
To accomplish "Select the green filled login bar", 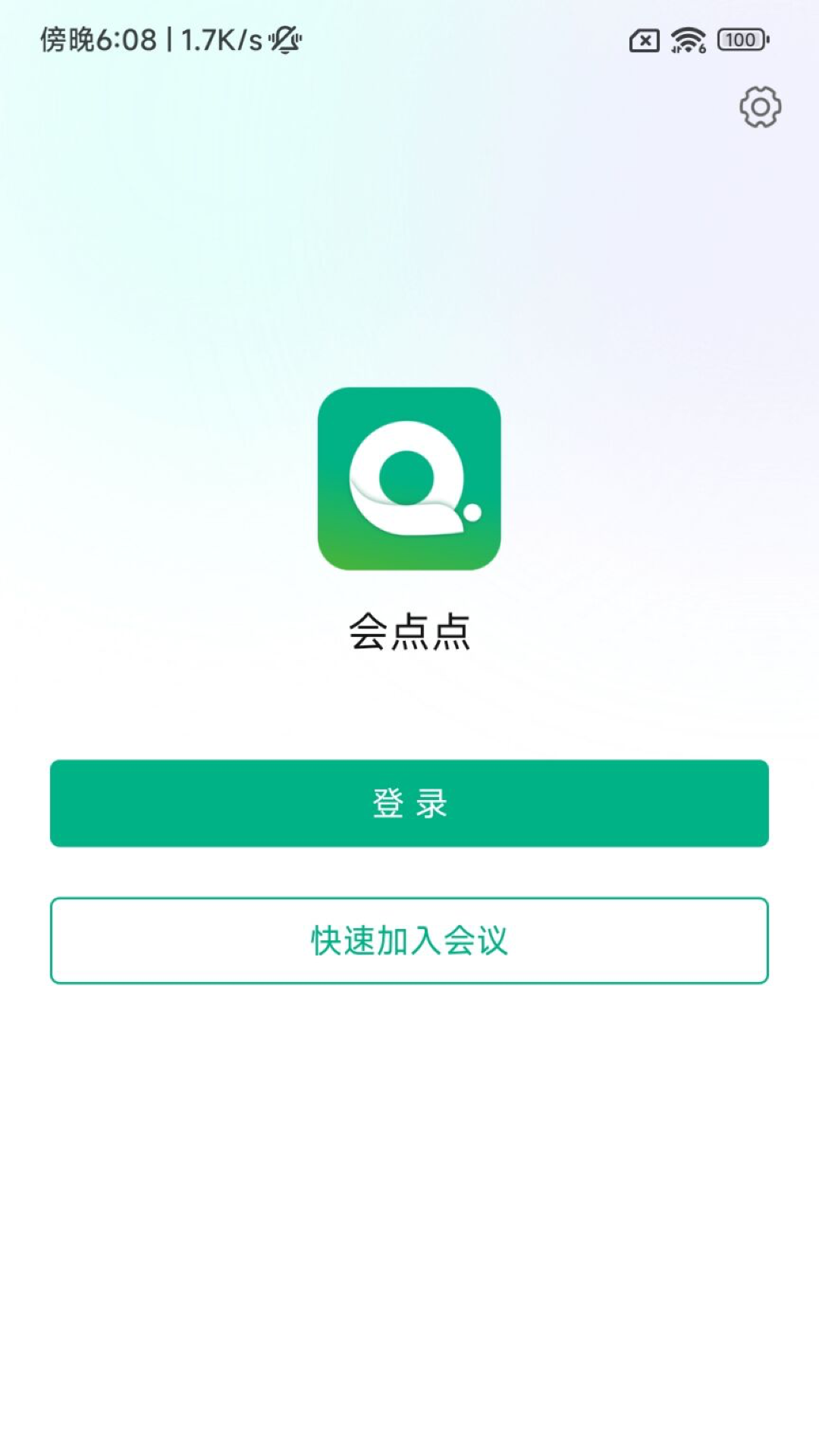I will pos(409,803).
